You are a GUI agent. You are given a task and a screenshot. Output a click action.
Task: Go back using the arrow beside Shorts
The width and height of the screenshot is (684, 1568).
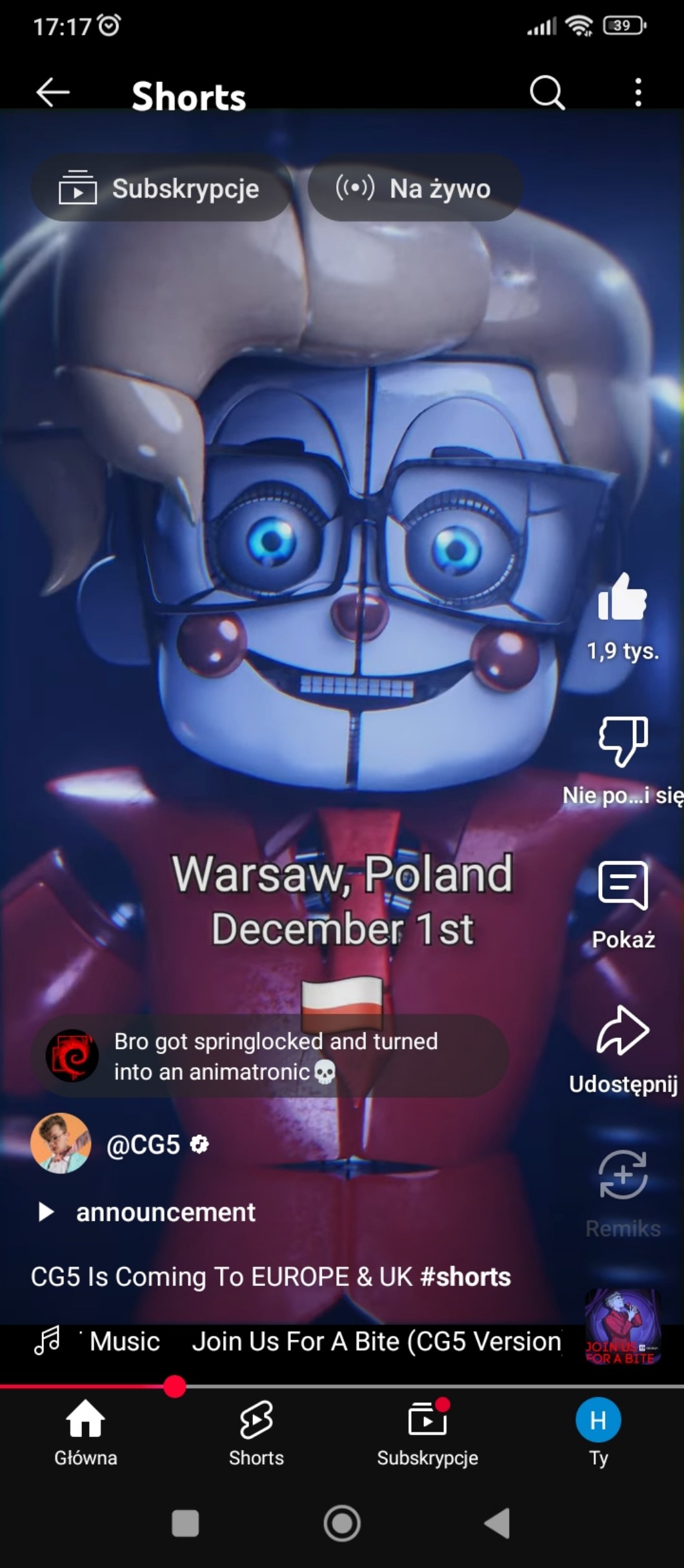coord(53,92)
